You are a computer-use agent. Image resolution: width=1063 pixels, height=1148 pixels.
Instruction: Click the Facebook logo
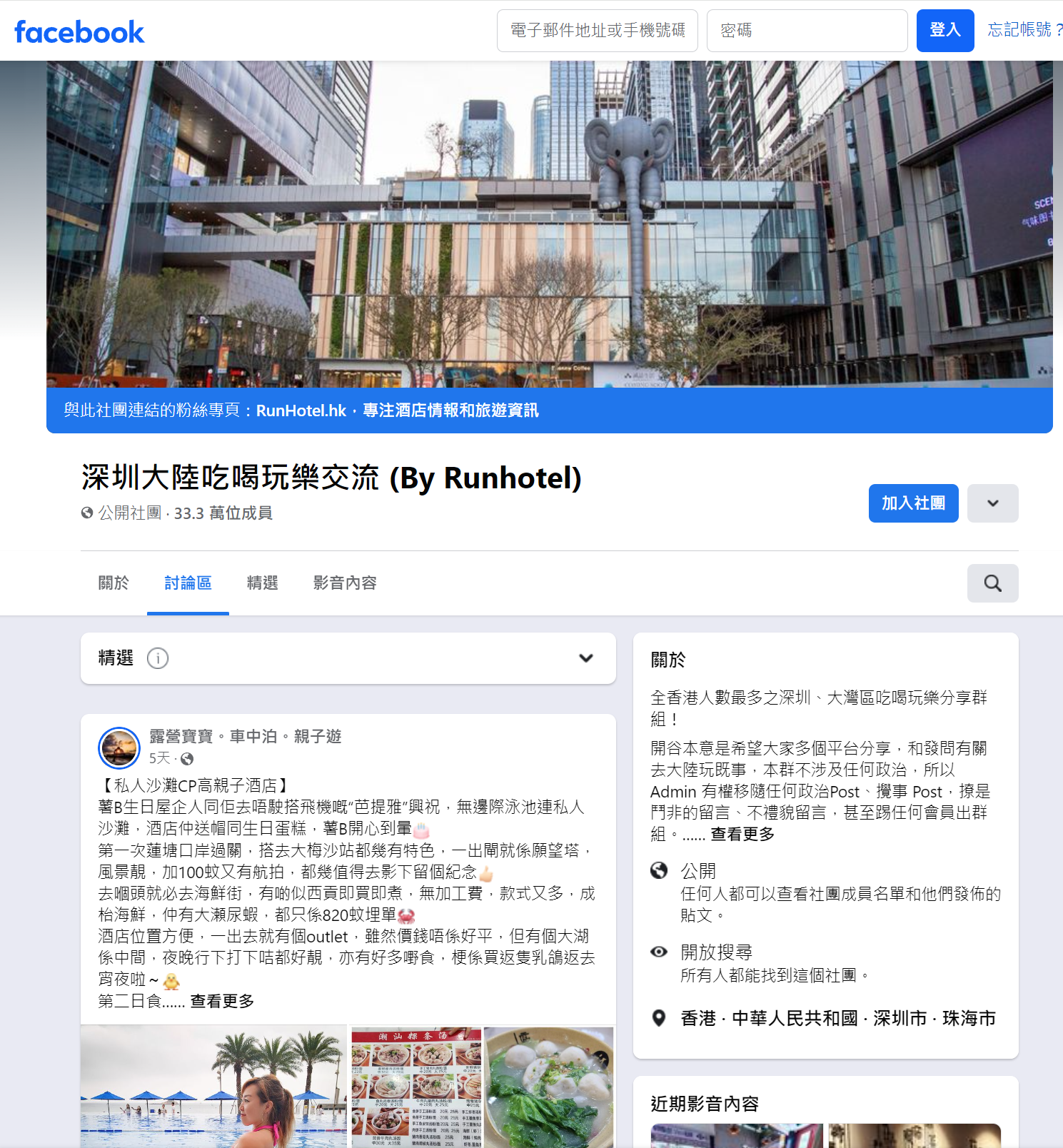tap(79, 30)
